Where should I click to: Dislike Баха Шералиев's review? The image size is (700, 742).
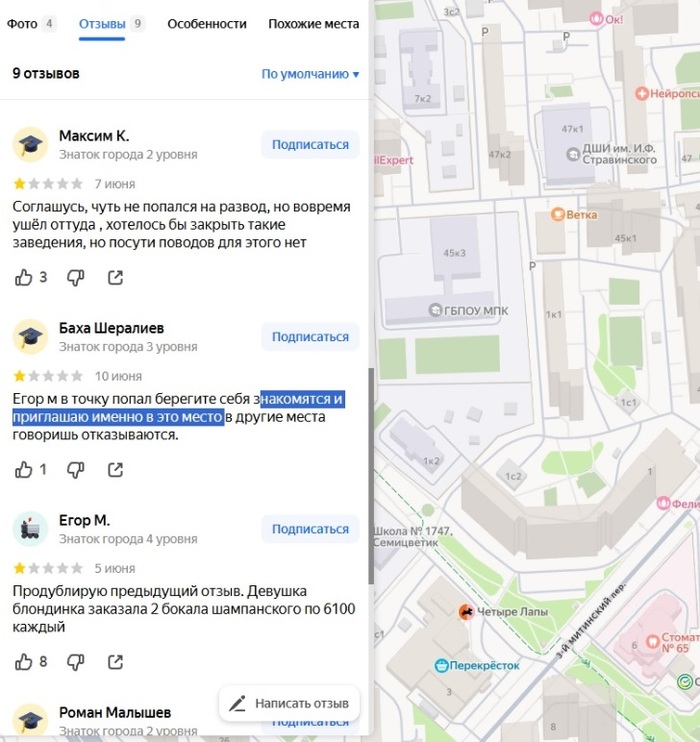coord(75,469)
